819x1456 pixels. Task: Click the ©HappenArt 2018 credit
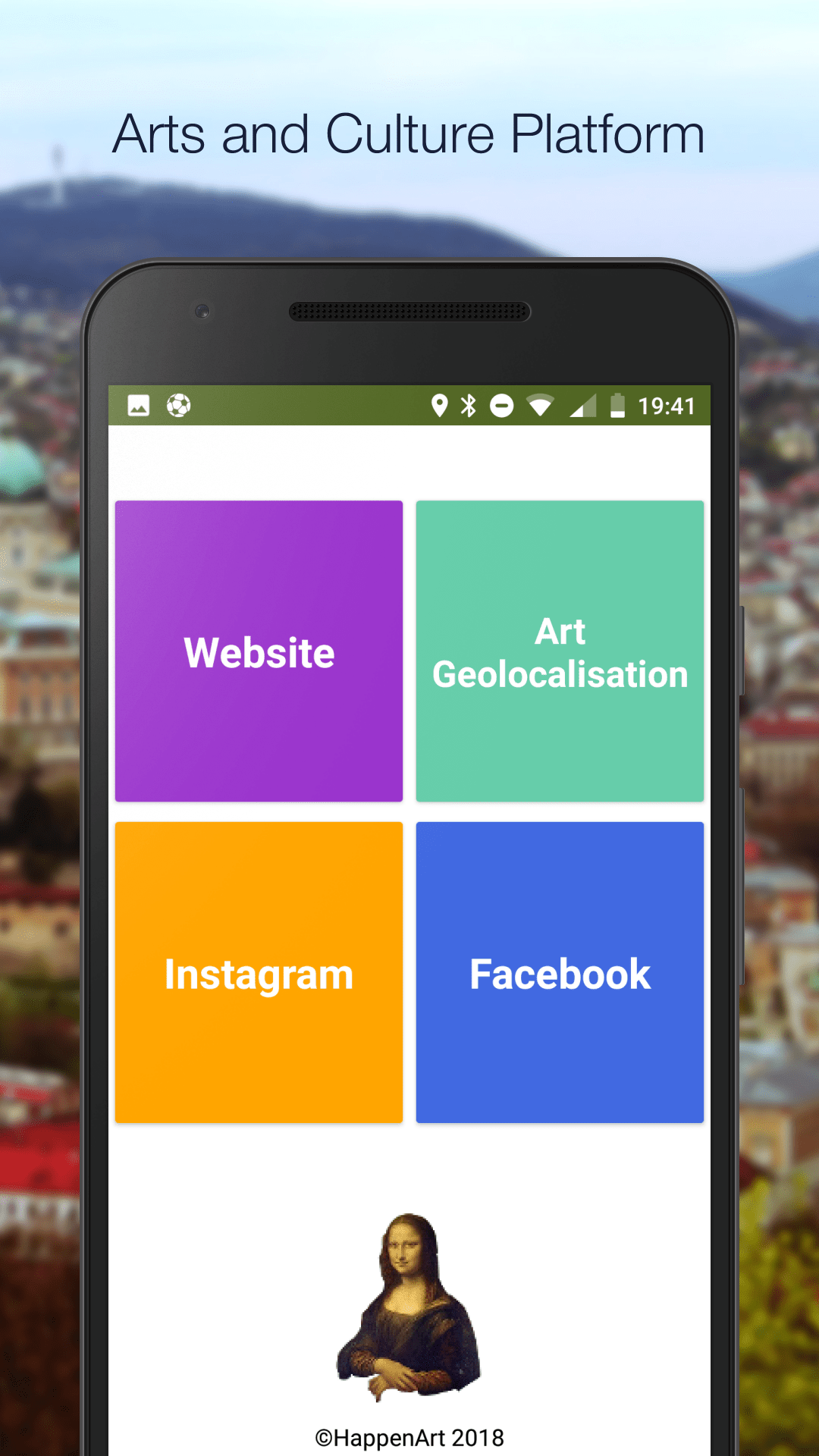click(x=409, y=1436)
